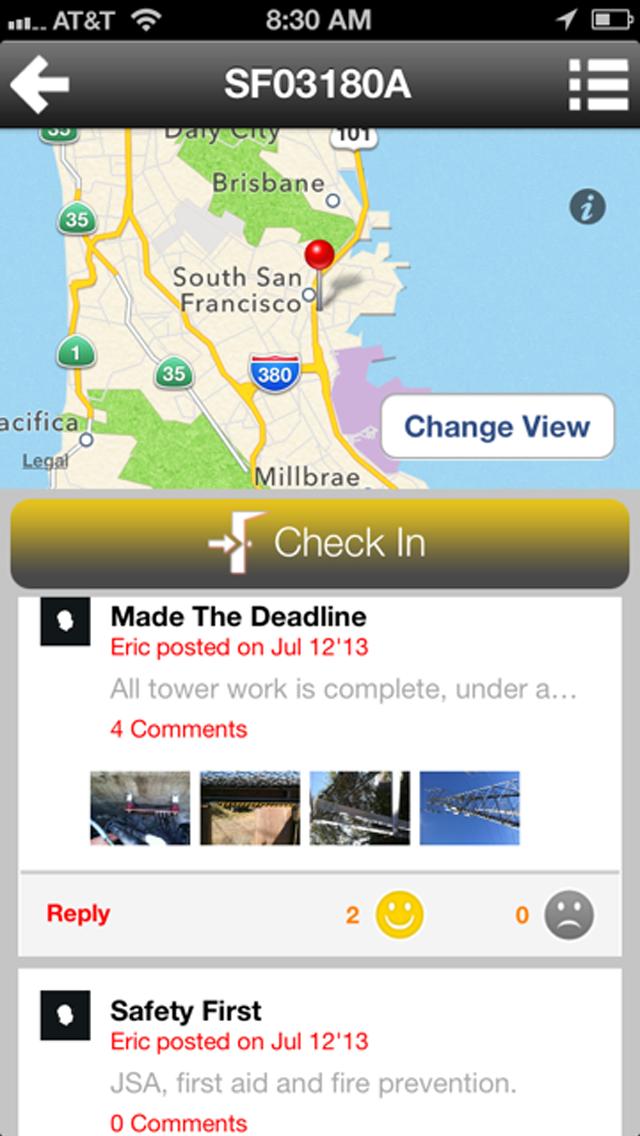Check in to this site

(320, 543)
